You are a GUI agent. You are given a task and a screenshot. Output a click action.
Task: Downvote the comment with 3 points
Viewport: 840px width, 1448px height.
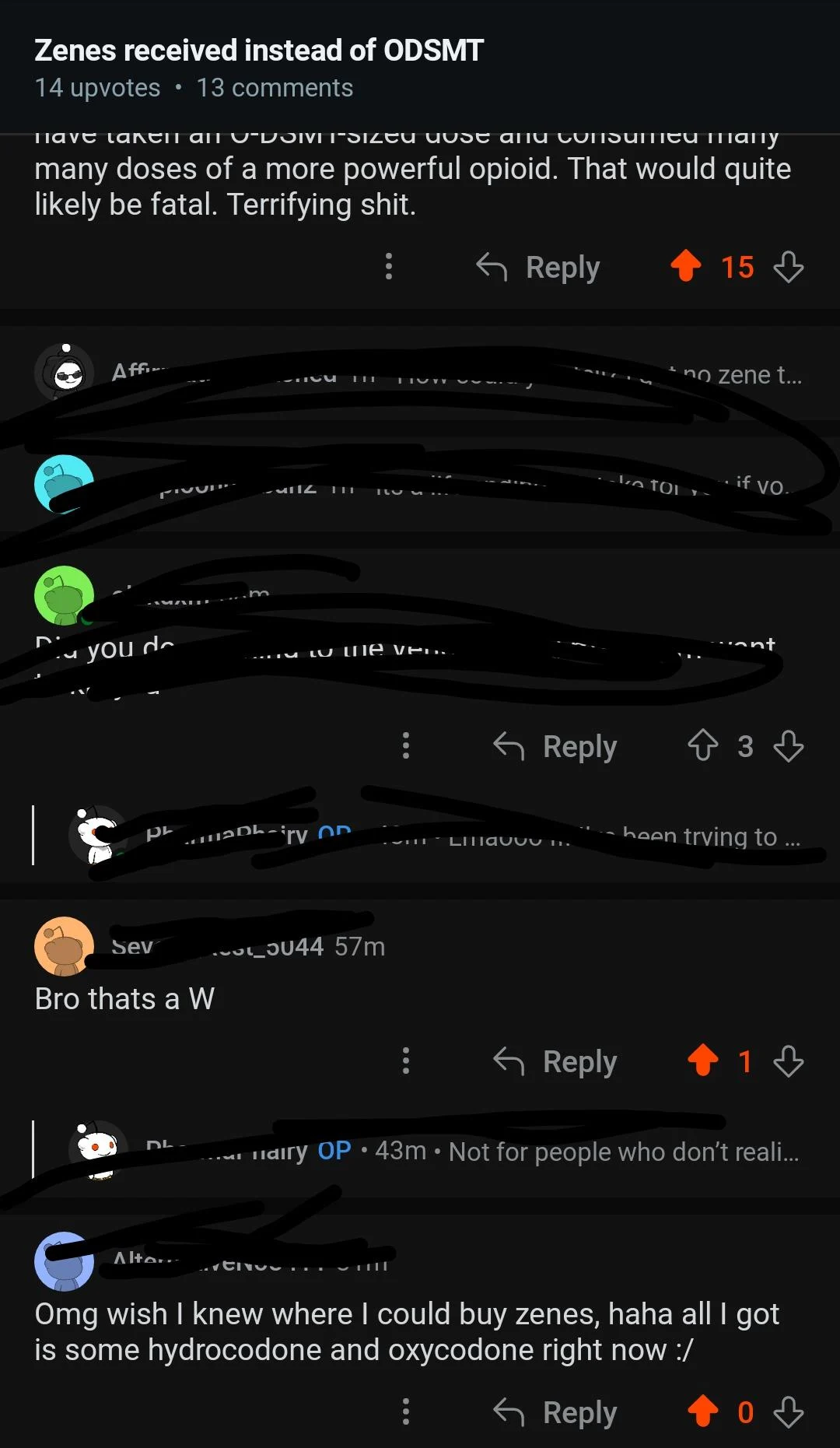788,745
